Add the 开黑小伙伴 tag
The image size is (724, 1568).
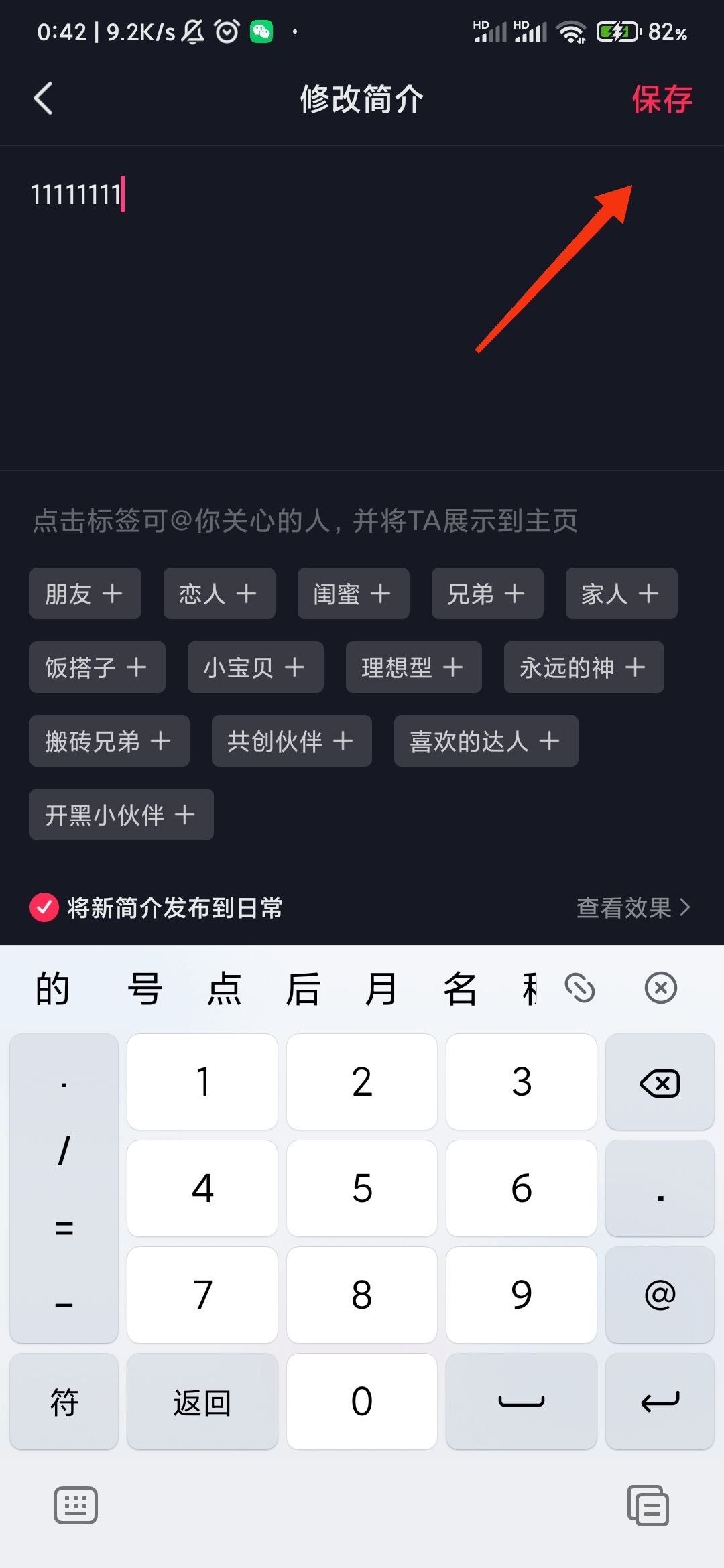click(x=121, y=814)
